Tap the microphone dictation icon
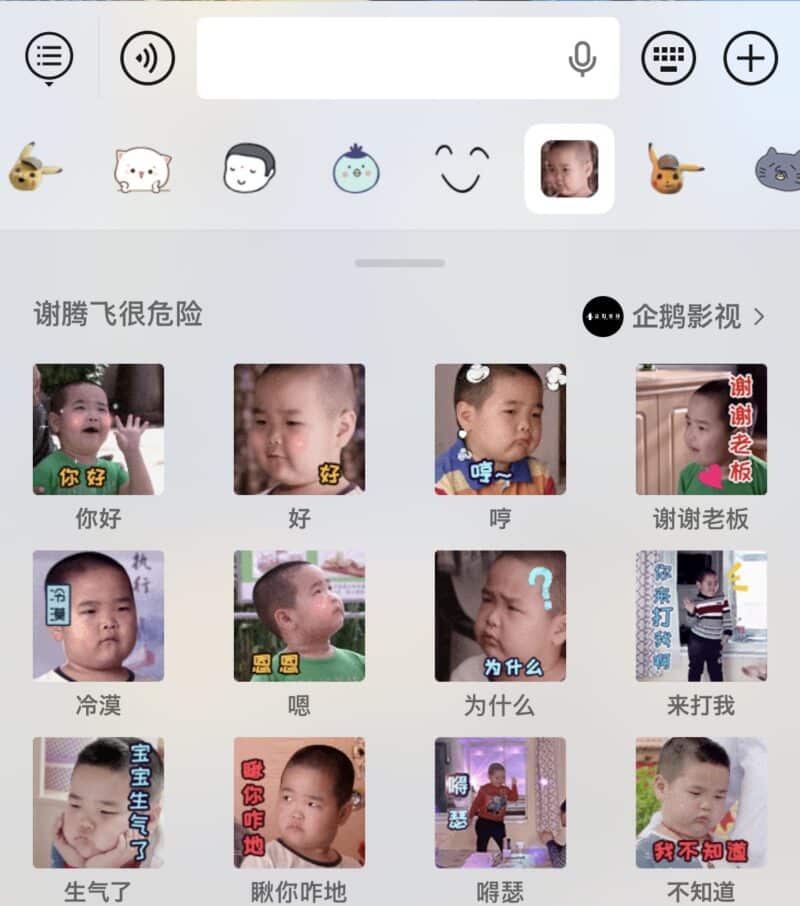This screenshot has width=800, height=906. point(582,59)
